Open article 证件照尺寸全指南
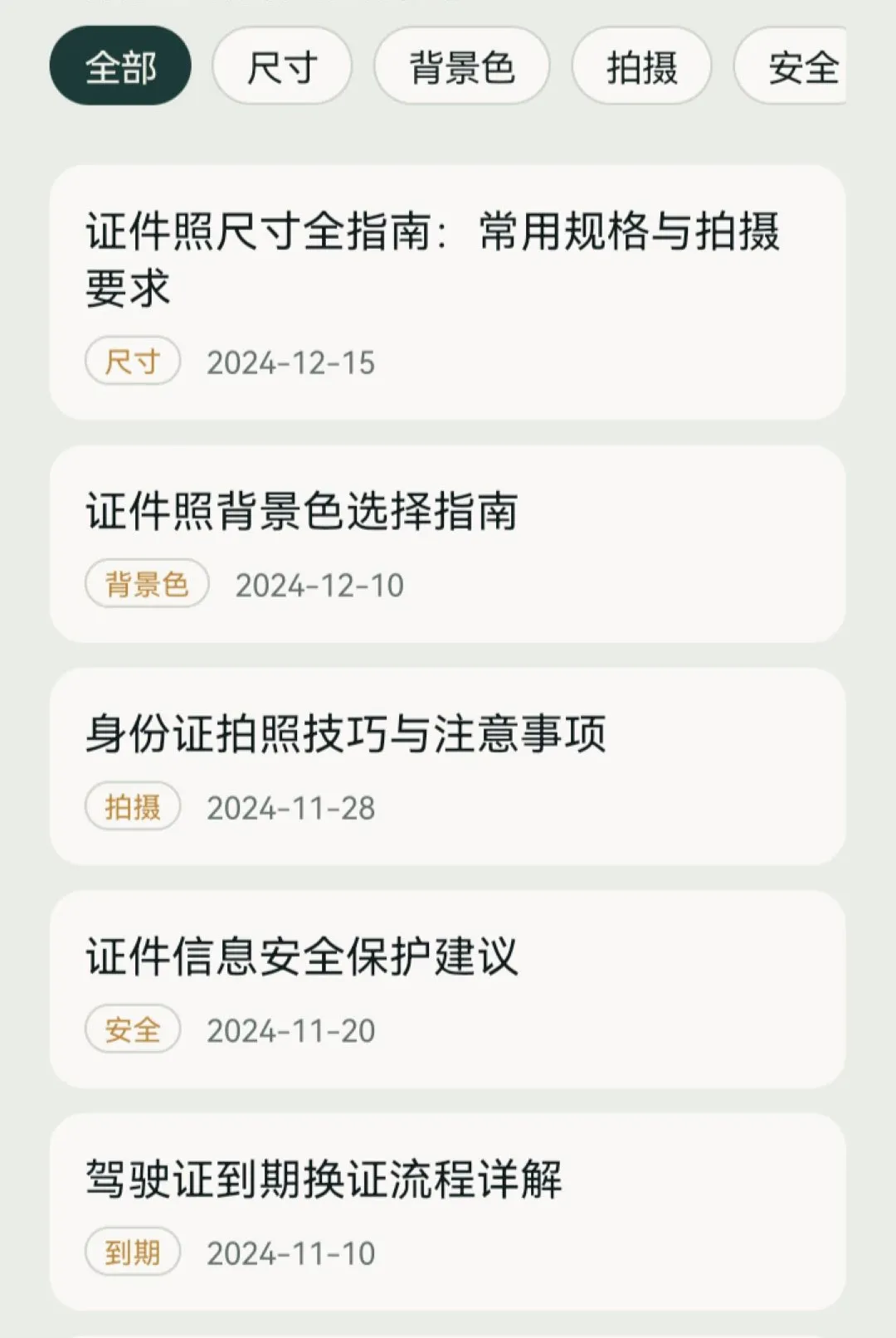896x1338 pixels. coord(448,292)
